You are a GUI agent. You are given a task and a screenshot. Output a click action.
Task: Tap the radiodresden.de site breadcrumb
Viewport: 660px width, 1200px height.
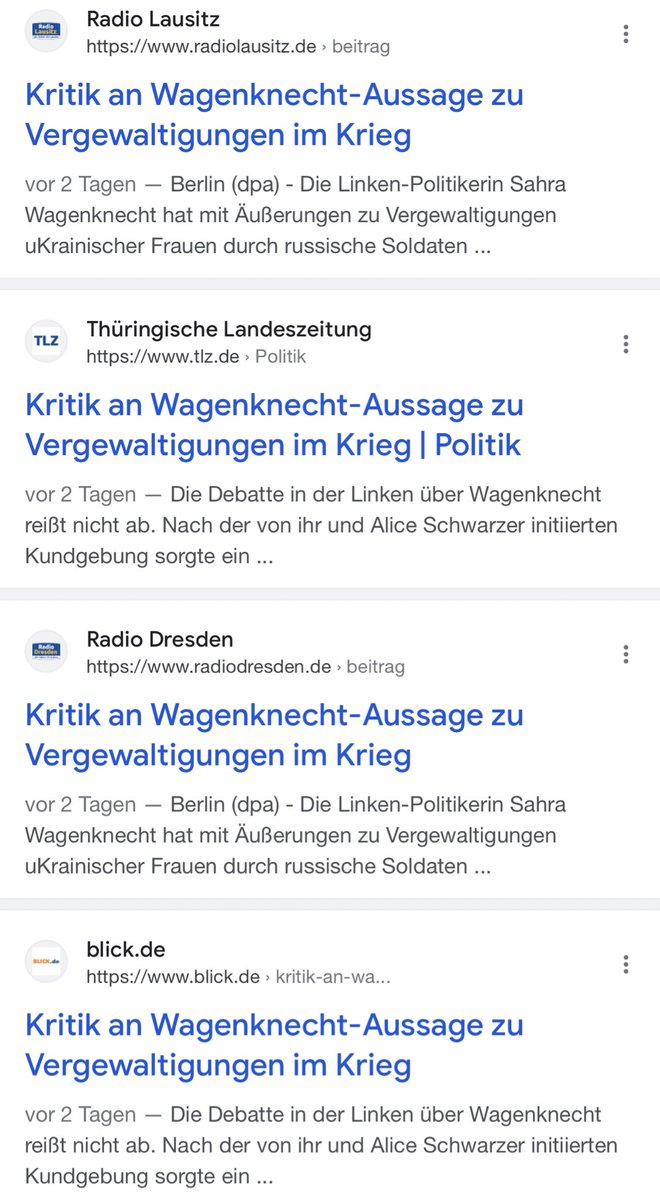(x=245, y=667)
